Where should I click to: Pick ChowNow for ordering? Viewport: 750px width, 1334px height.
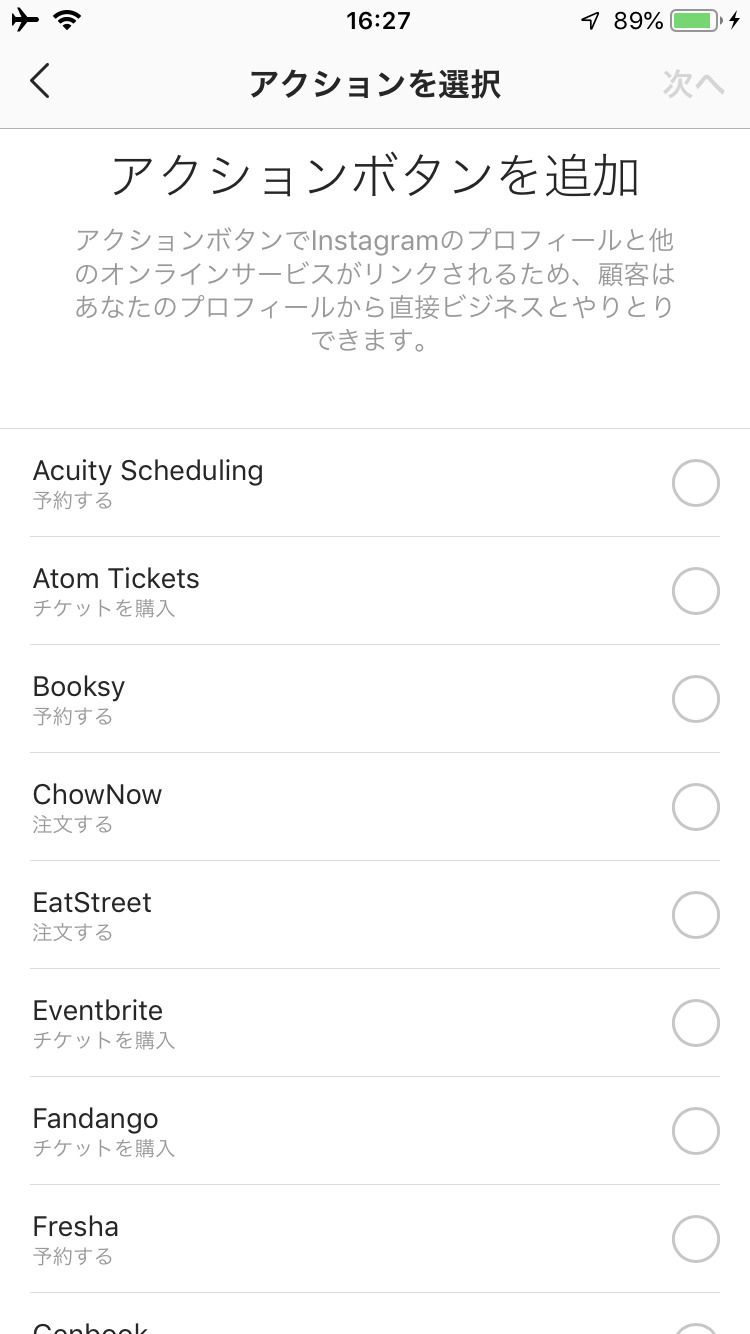click(x=375, y=807)
